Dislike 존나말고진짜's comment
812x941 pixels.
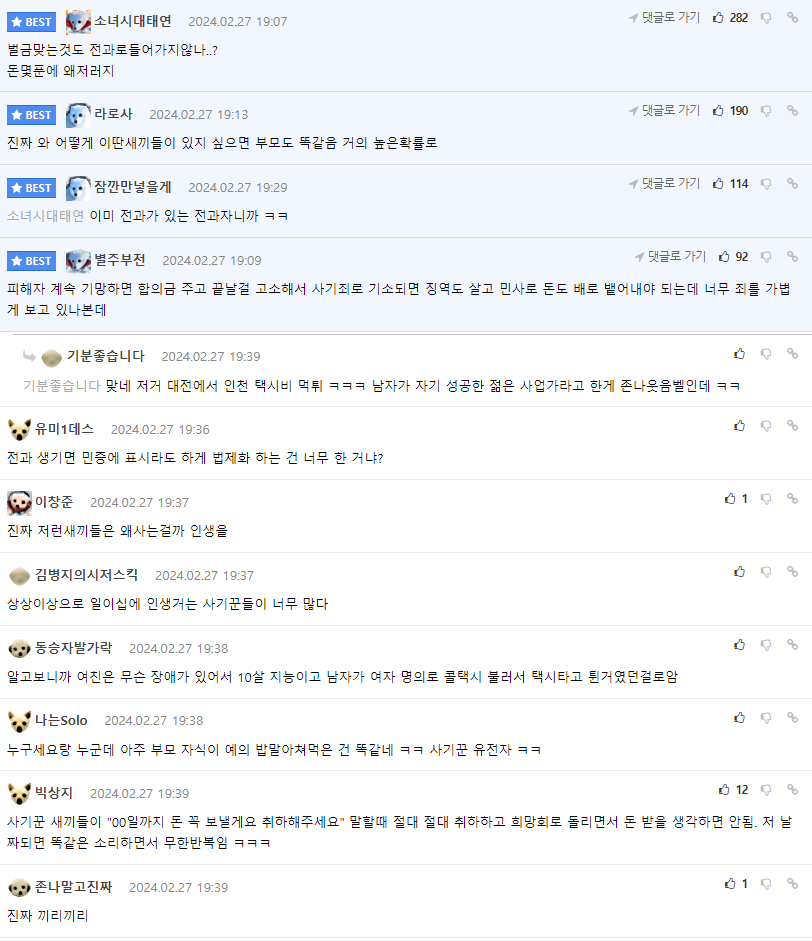coord(766,884)
